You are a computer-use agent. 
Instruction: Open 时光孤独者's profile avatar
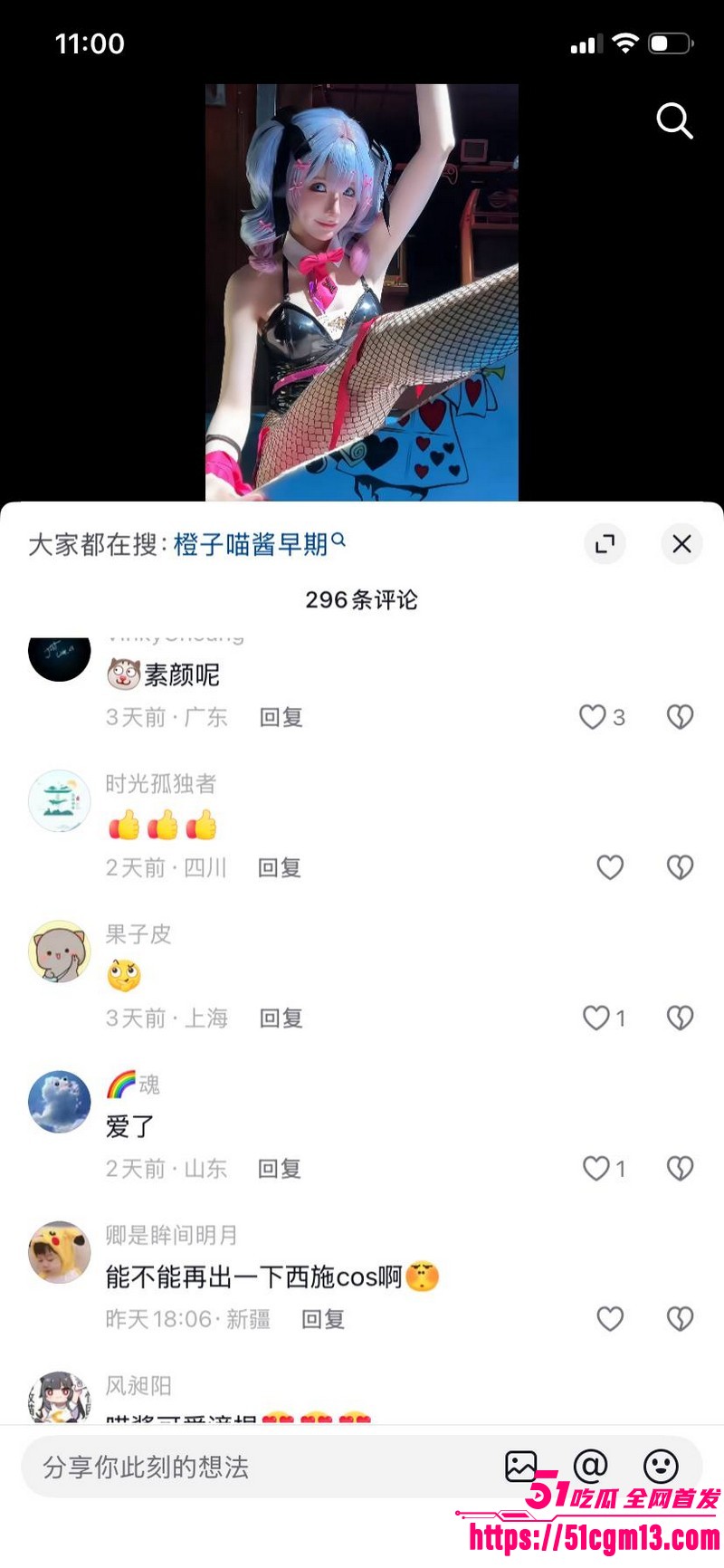(x=59, y=800)
